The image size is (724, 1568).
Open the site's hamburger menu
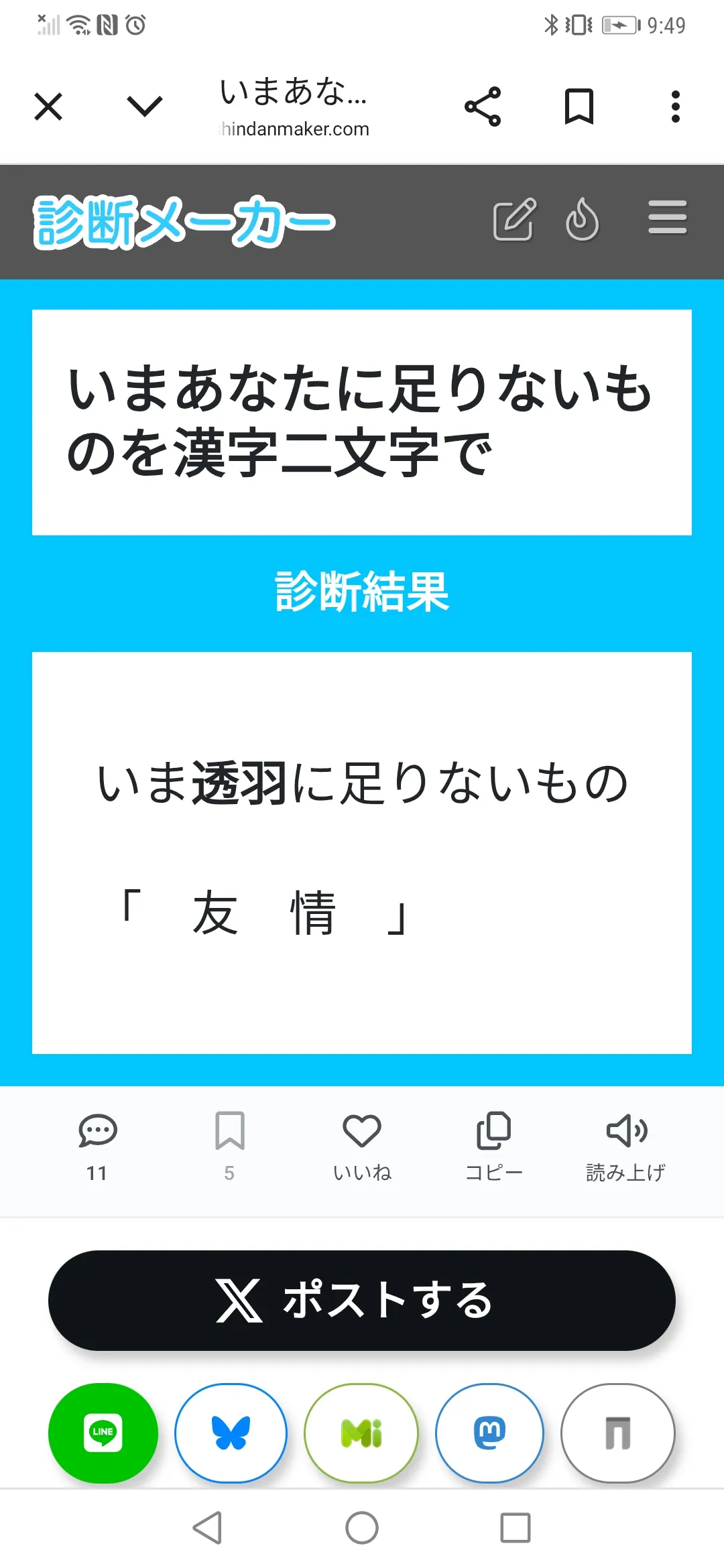click(x=668, y=218)
